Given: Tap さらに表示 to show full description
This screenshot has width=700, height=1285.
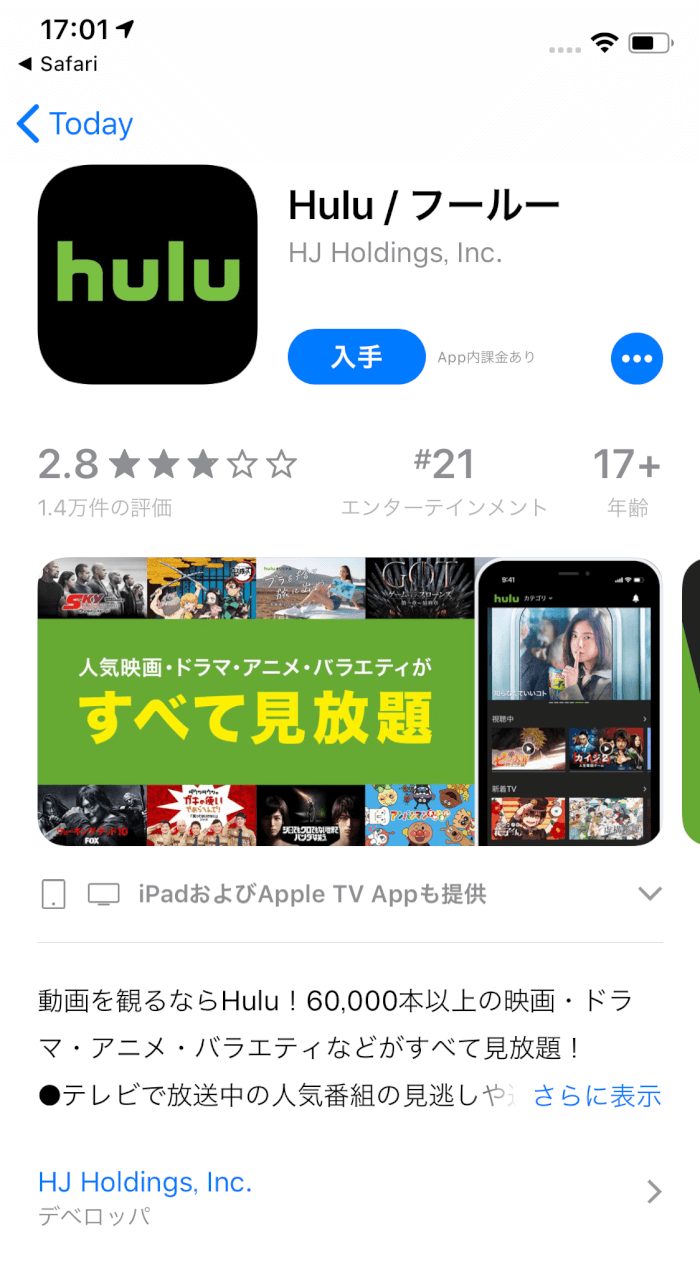Looking at the screenshot, I should click(x=597, y=1095).
